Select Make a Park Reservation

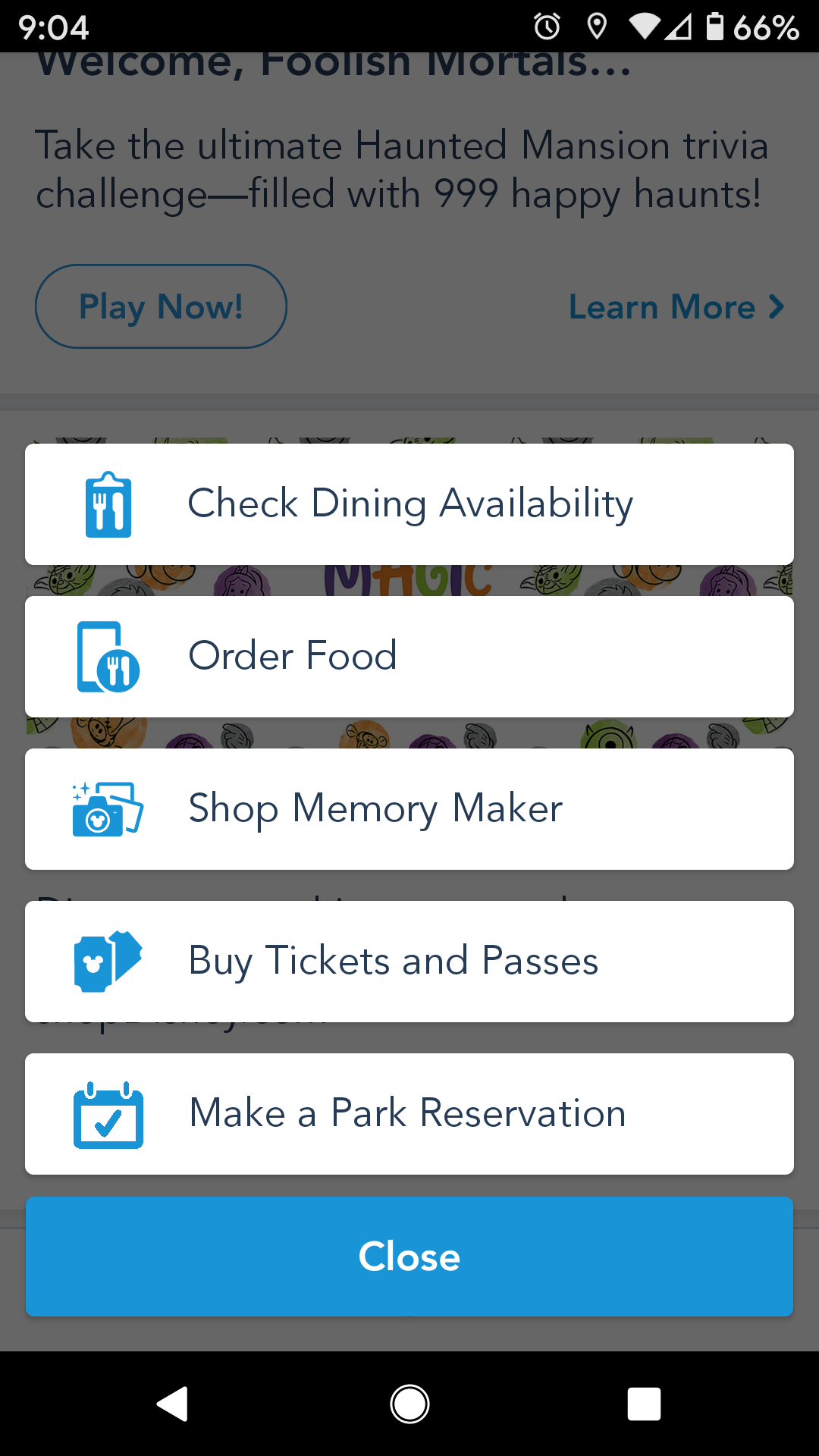(x=409, y=1114)
